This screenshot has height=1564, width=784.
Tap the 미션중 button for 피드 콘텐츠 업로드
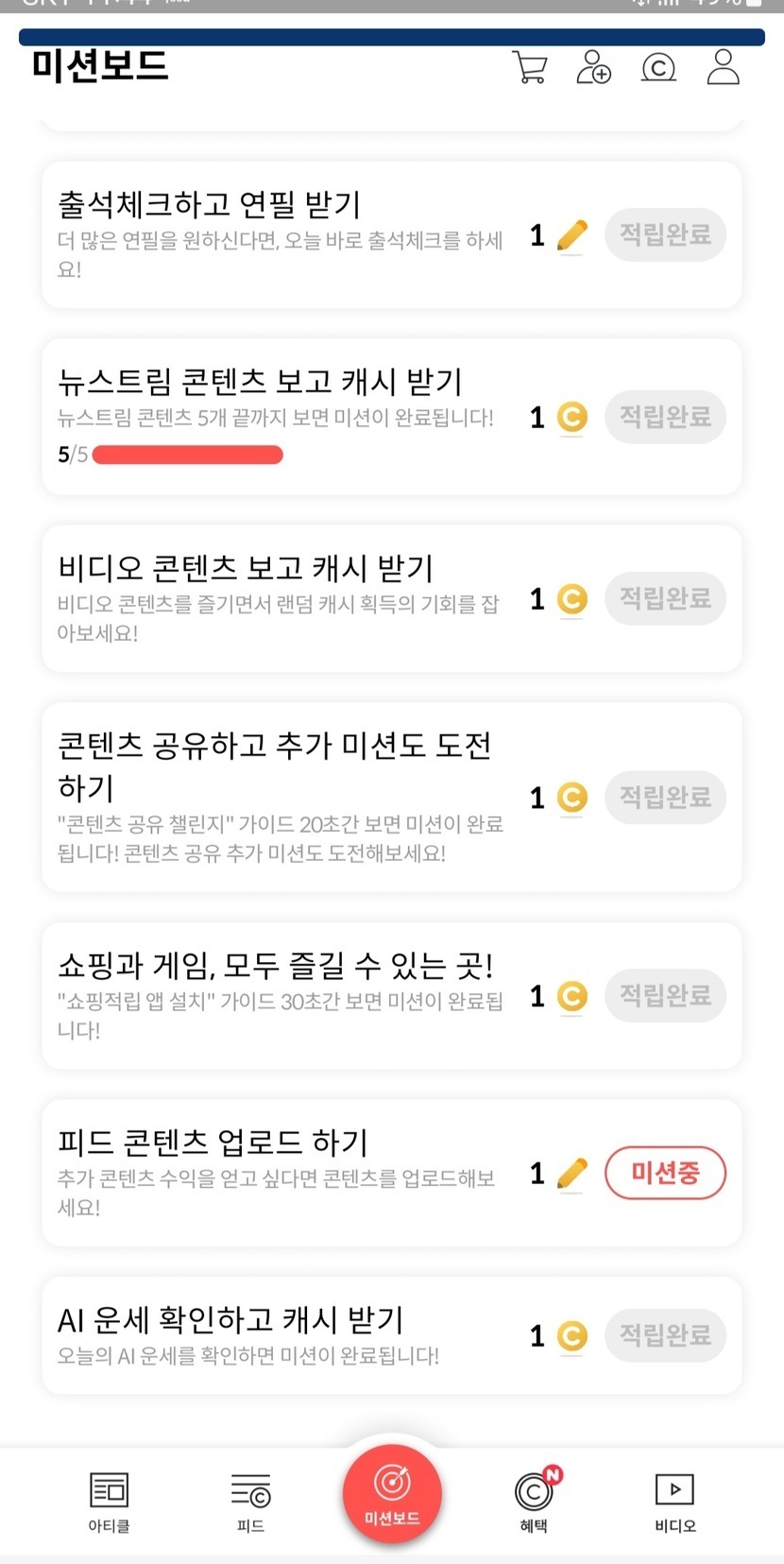point(665,1174)
